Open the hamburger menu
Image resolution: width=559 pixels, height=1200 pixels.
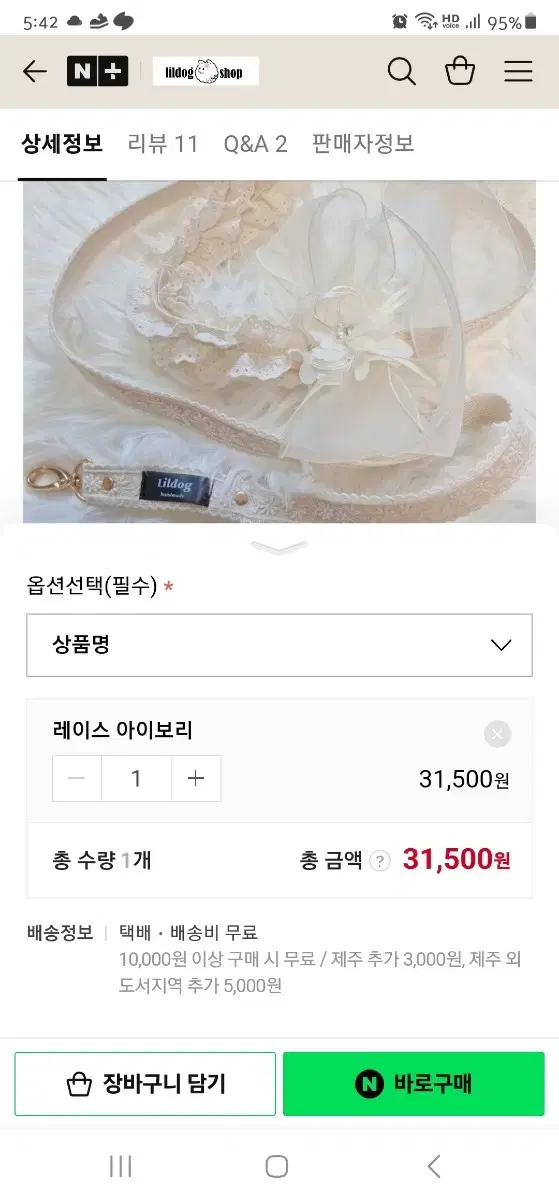tap(518, 71)
